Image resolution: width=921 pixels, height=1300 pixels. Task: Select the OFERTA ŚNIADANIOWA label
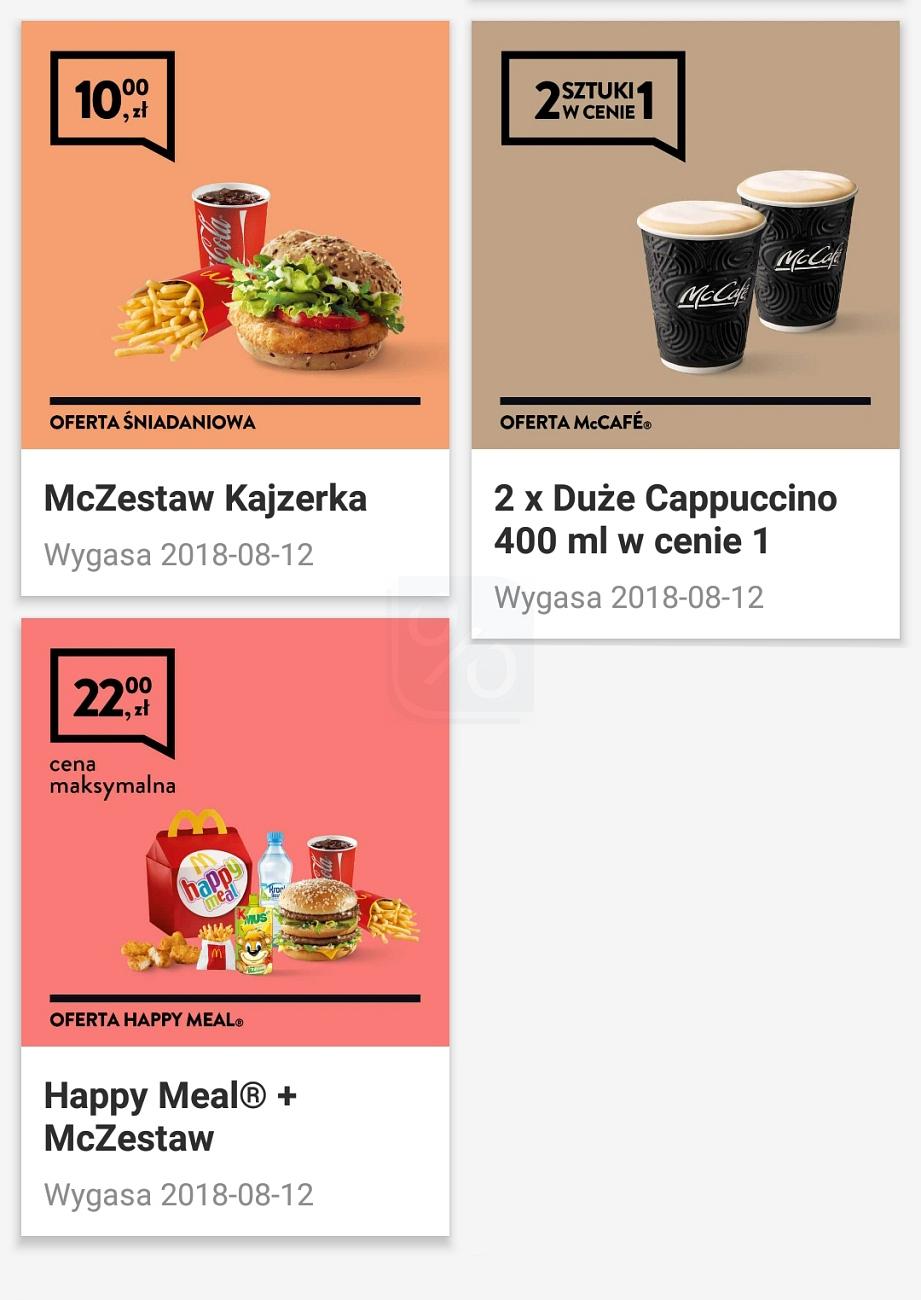(152, 422)
